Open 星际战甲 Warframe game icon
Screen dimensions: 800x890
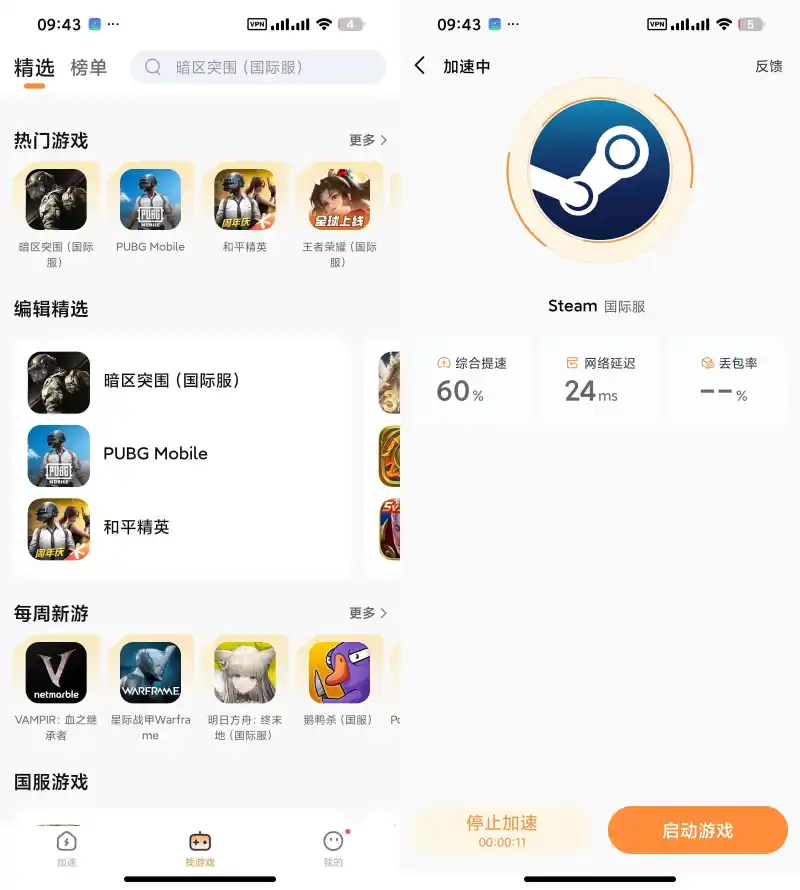[x=150, y=673]
